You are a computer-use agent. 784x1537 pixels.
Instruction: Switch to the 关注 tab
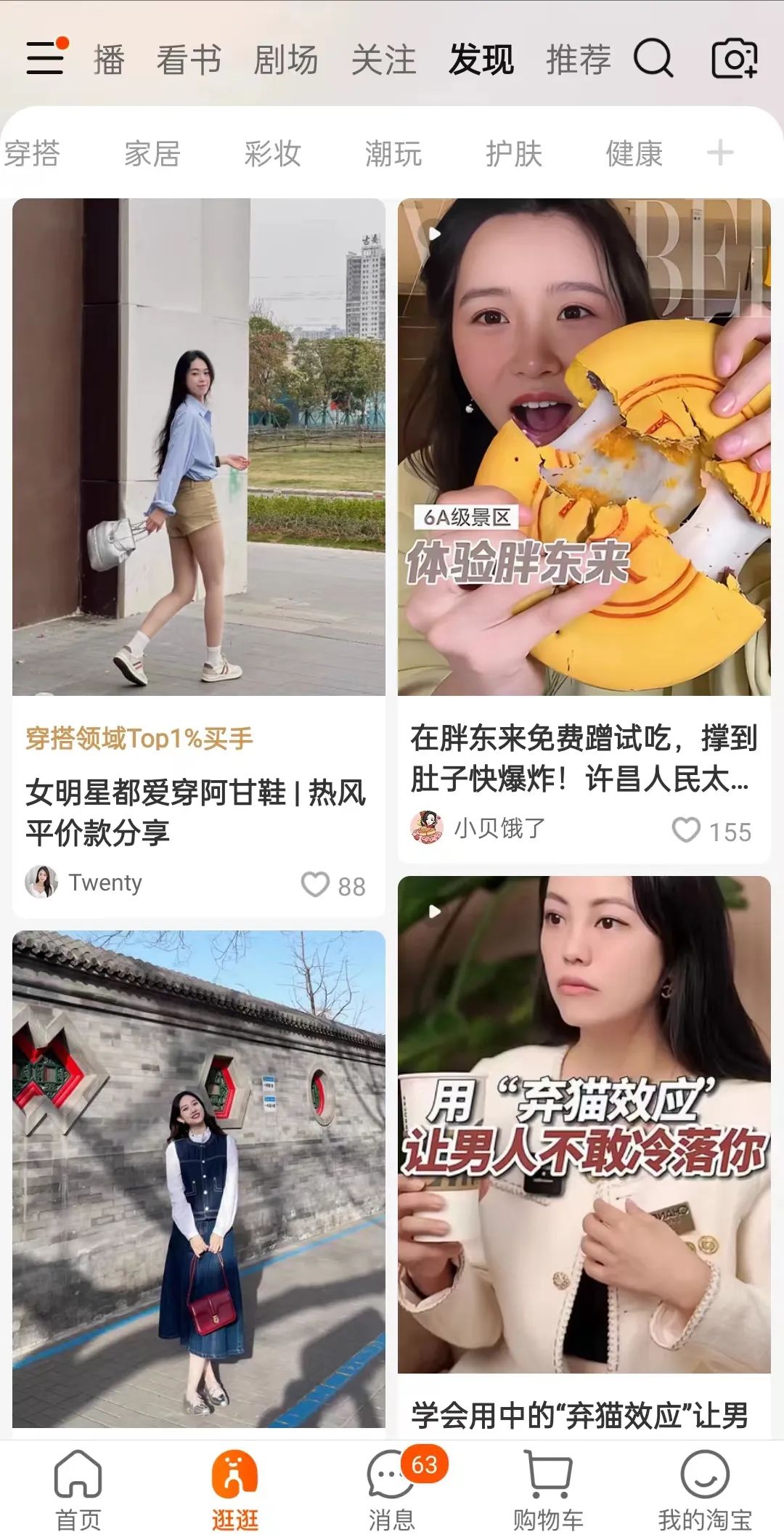tap(383, 60)
